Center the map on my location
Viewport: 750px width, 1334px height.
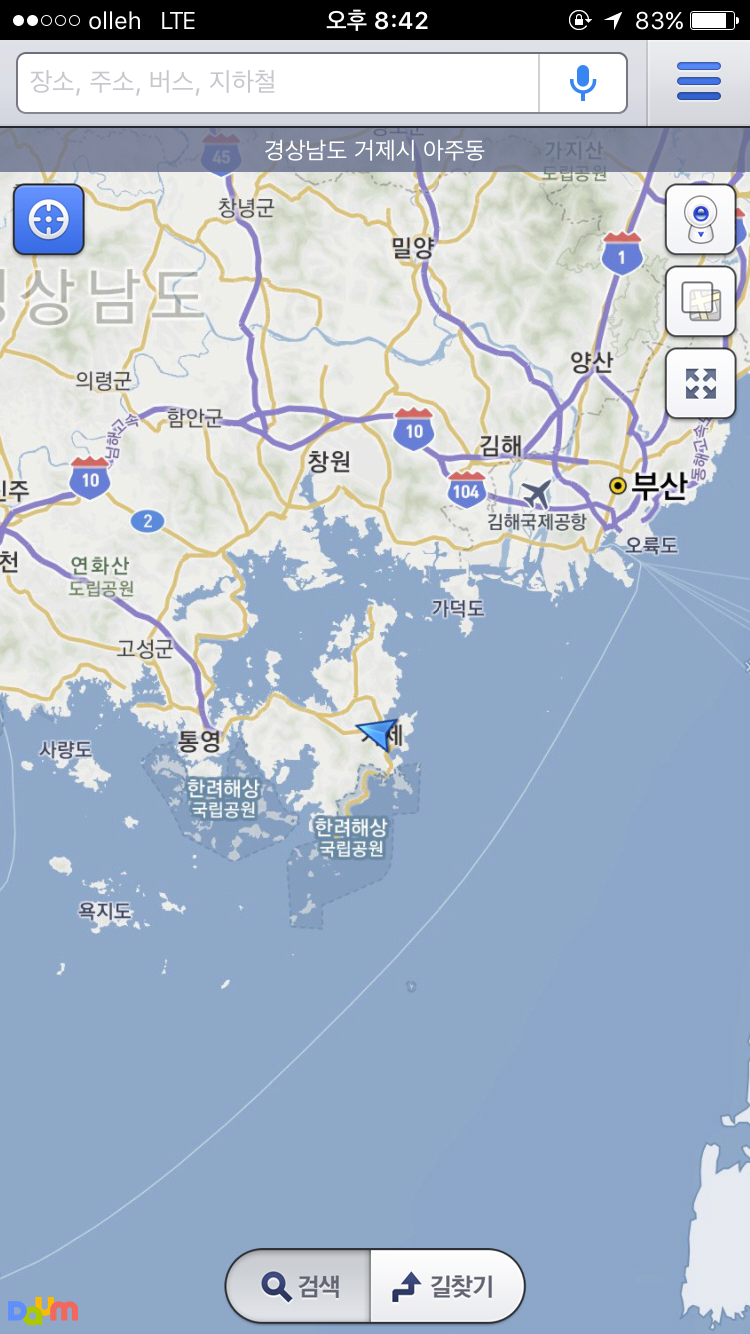click(48, 219)
